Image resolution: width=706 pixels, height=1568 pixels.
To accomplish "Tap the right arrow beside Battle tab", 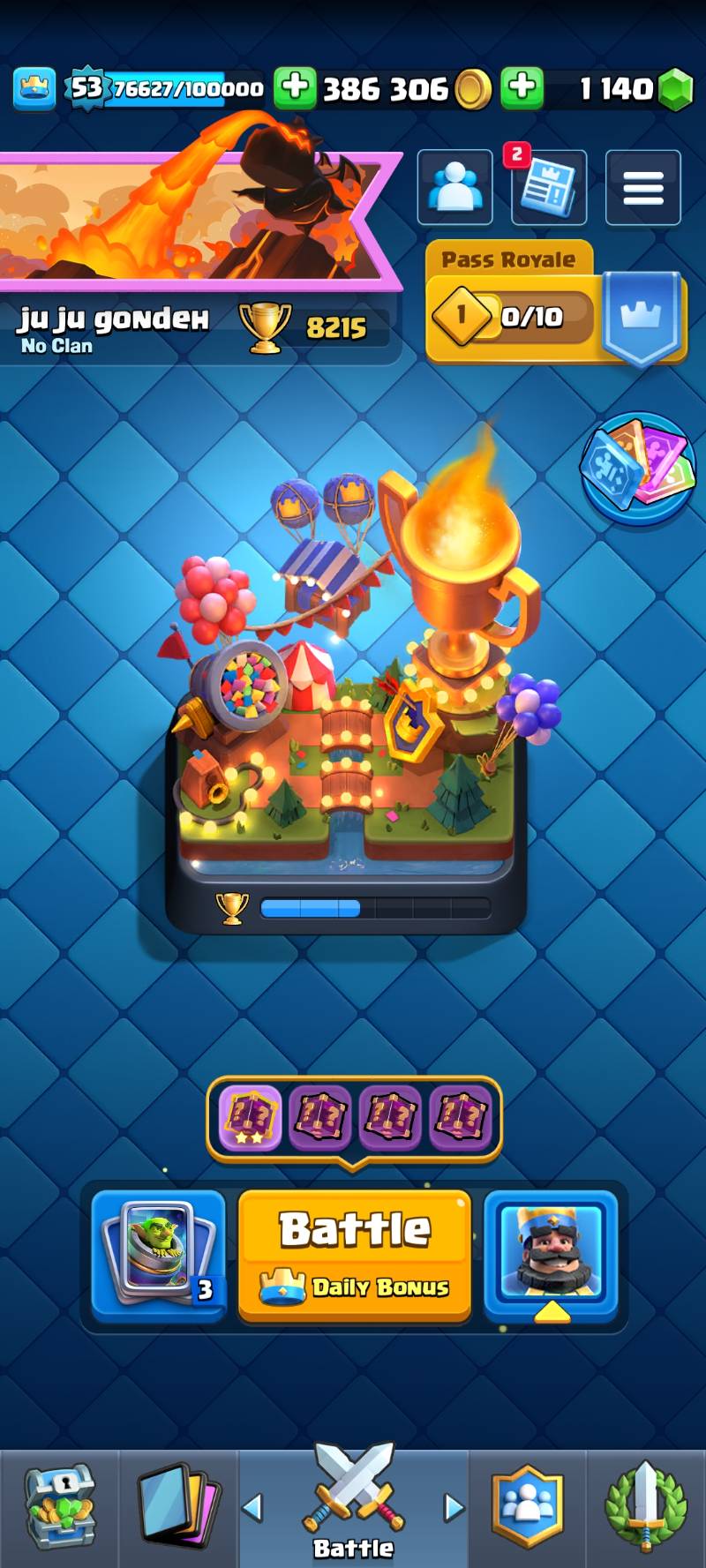I will [x=454, y=1507].
